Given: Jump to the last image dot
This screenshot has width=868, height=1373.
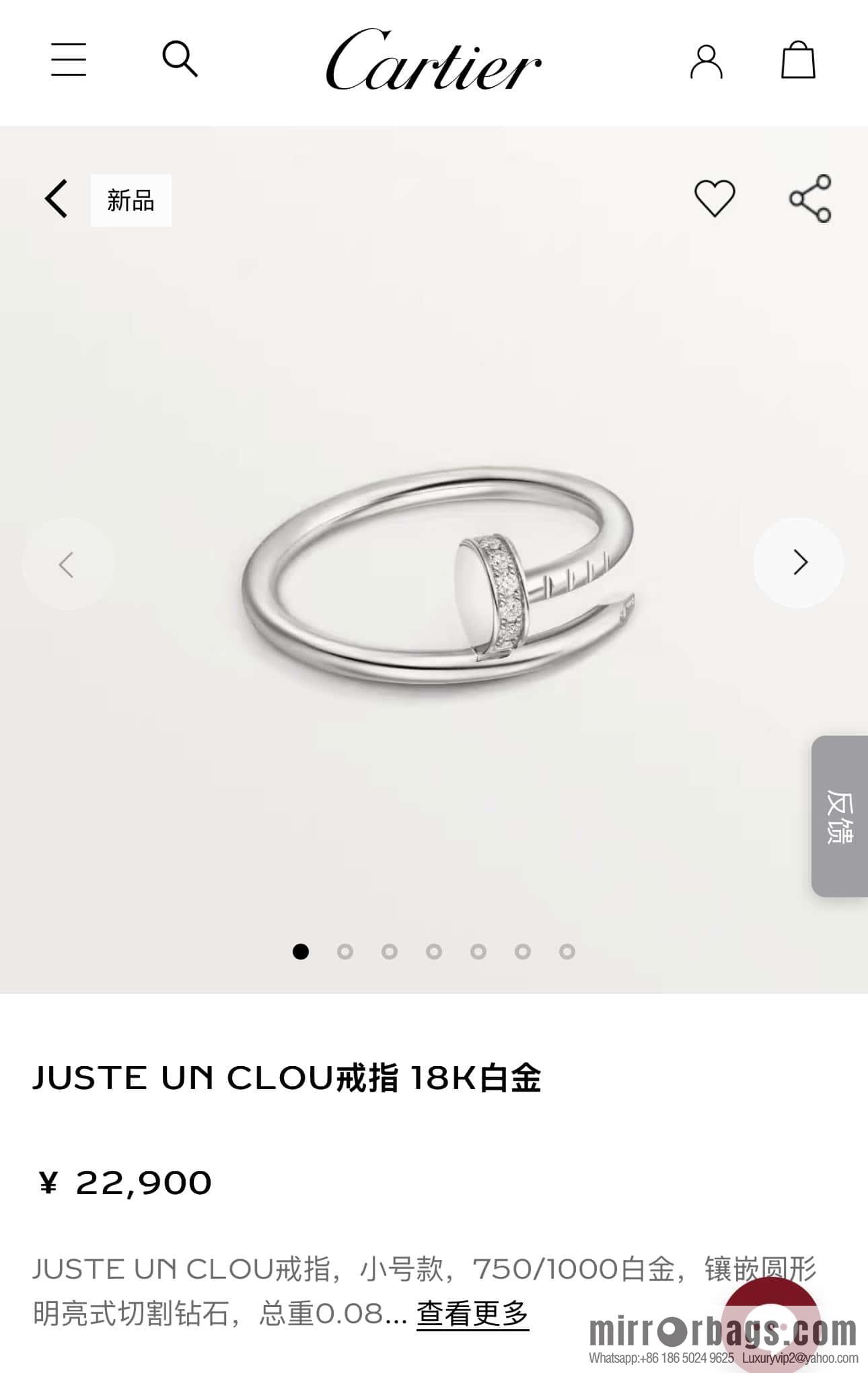Looking at the screenshot, I should pos(567,952).
